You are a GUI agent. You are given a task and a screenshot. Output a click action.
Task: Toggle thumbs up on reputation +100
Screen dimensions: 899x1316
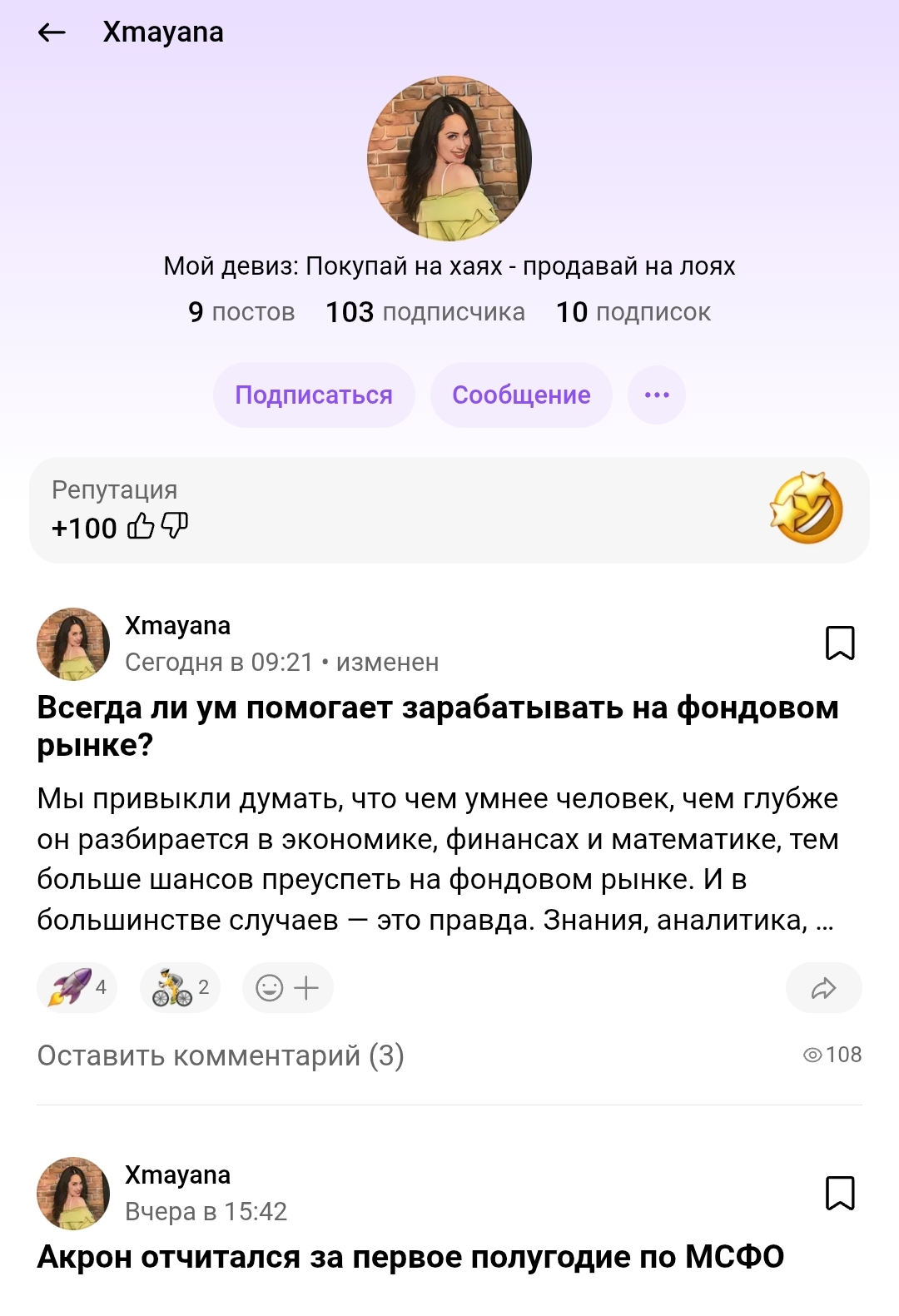pos(142,526)
